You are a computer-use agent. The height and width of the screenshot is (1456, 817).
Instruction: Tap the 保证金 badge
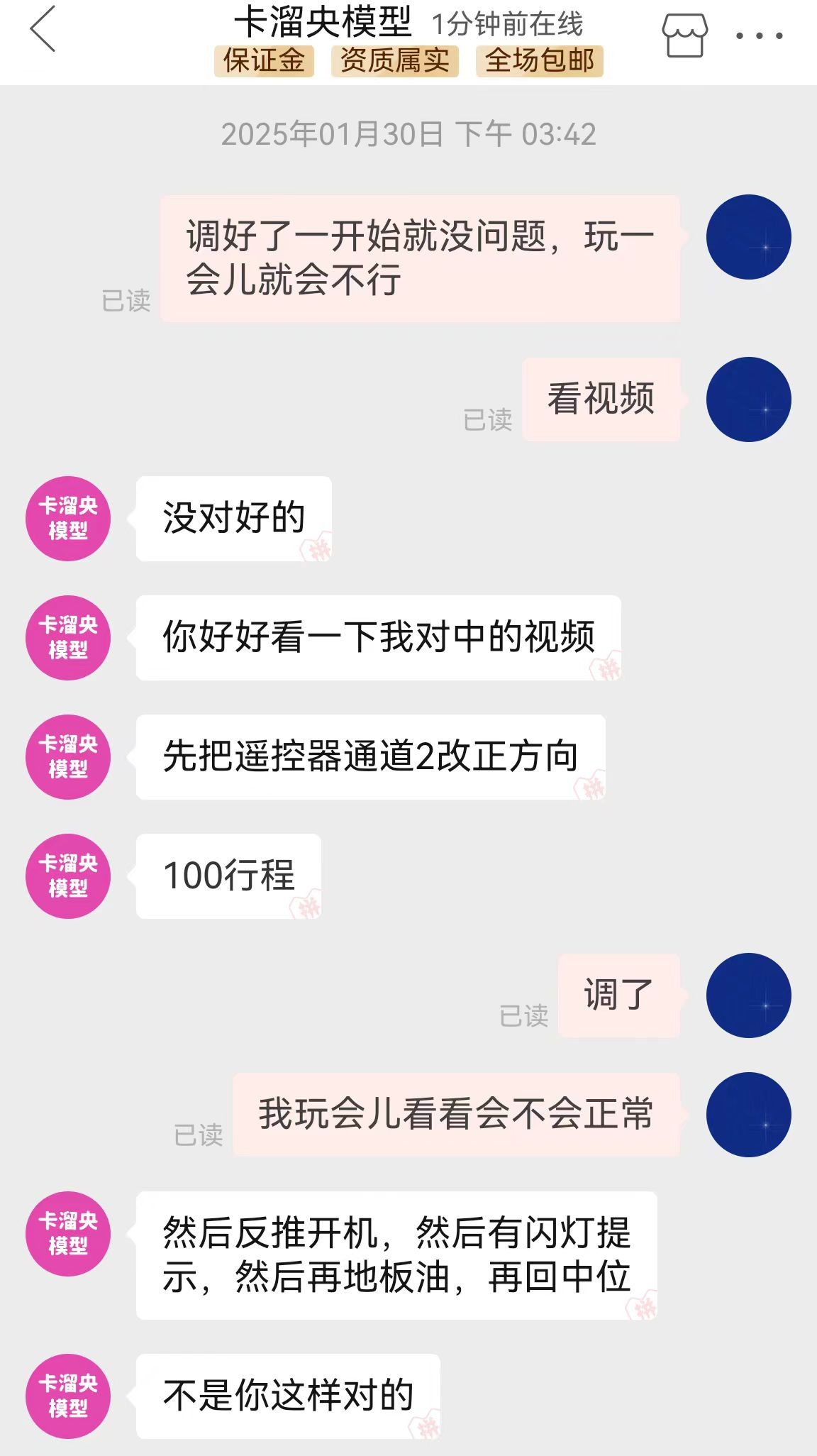click(x=264, y=61)
